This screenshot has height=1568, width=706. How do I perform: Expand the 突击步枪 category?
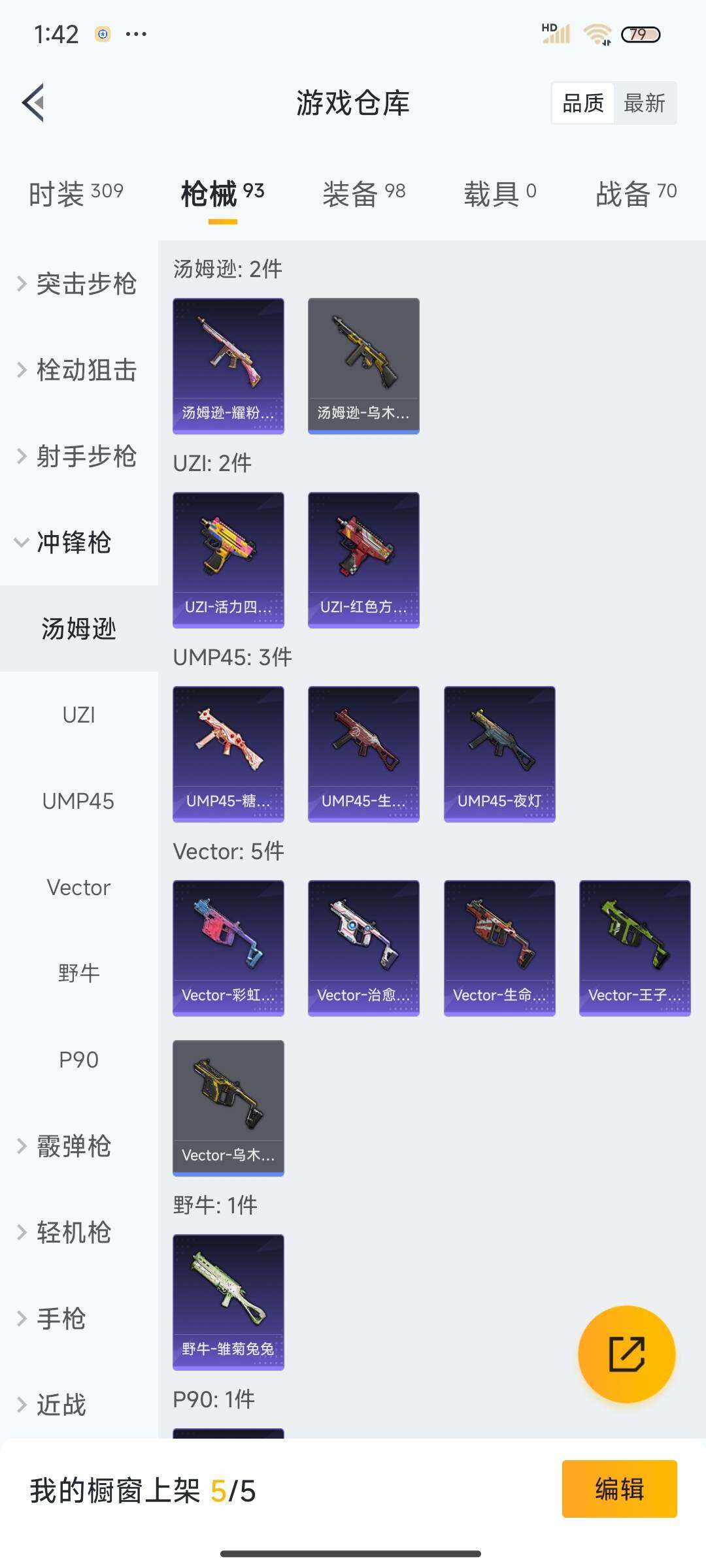pyautogui.click(x=77, y=284)
